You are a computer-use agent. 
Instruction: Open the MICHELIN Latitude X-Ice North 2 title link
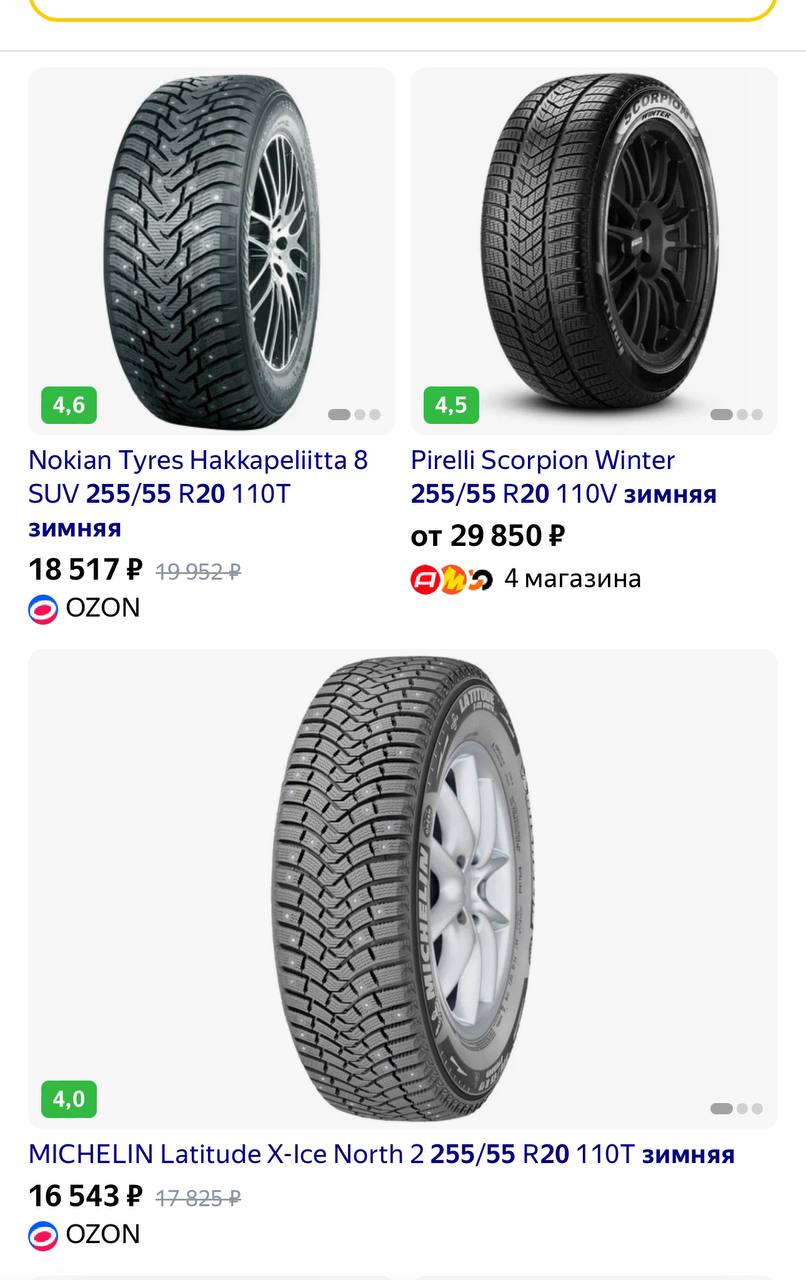click(381, 1154)
